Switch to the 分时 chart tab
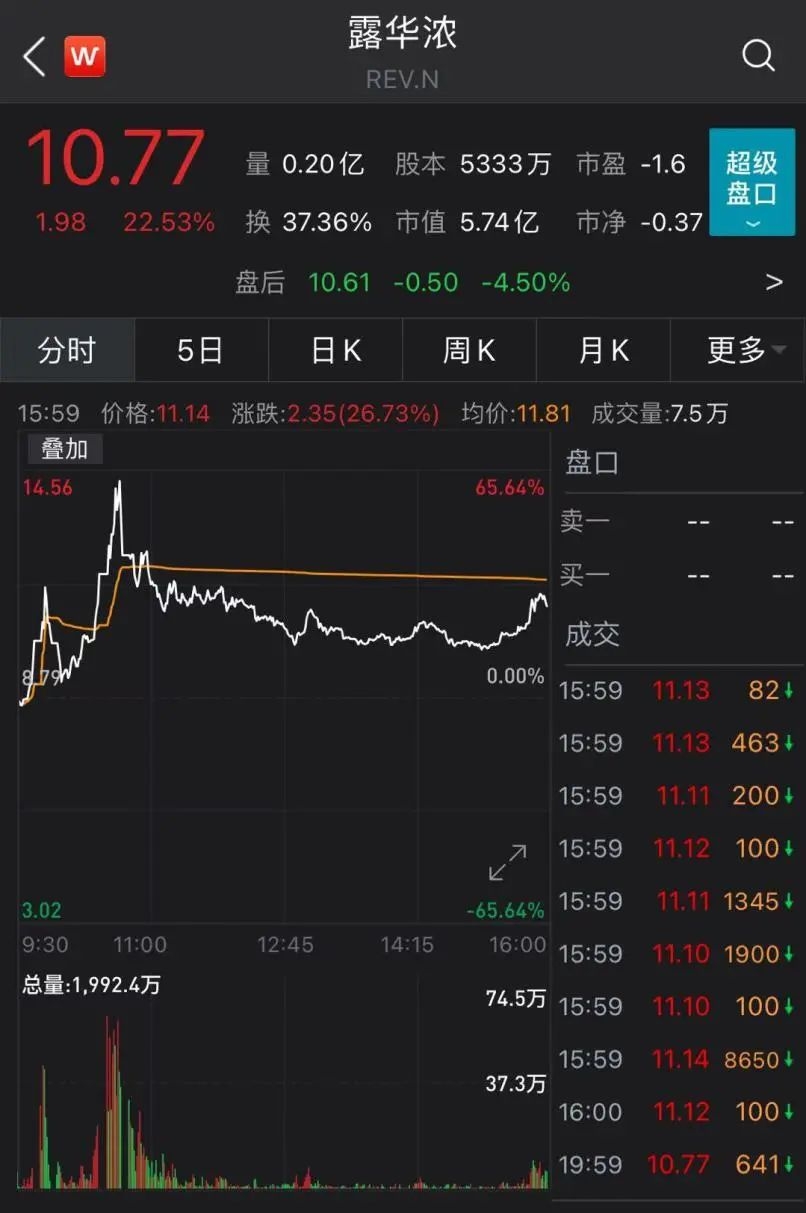 pos(67,351)
